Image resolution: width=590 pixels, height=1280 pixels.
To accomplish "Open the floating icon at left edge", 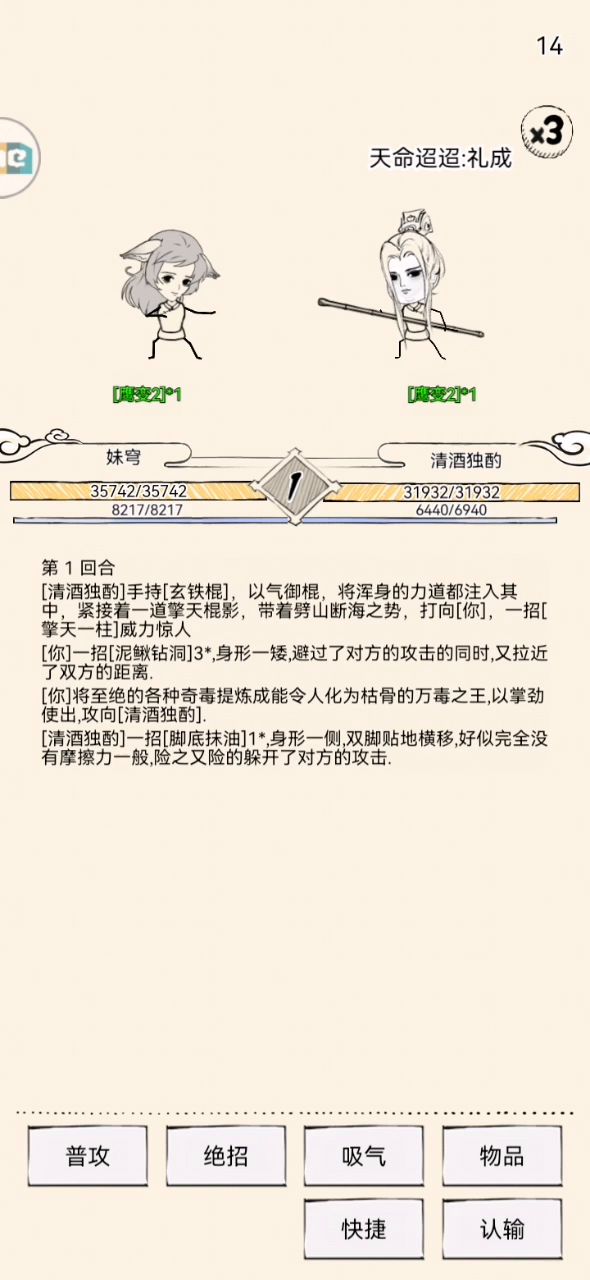I will click(x=17, y=157).
